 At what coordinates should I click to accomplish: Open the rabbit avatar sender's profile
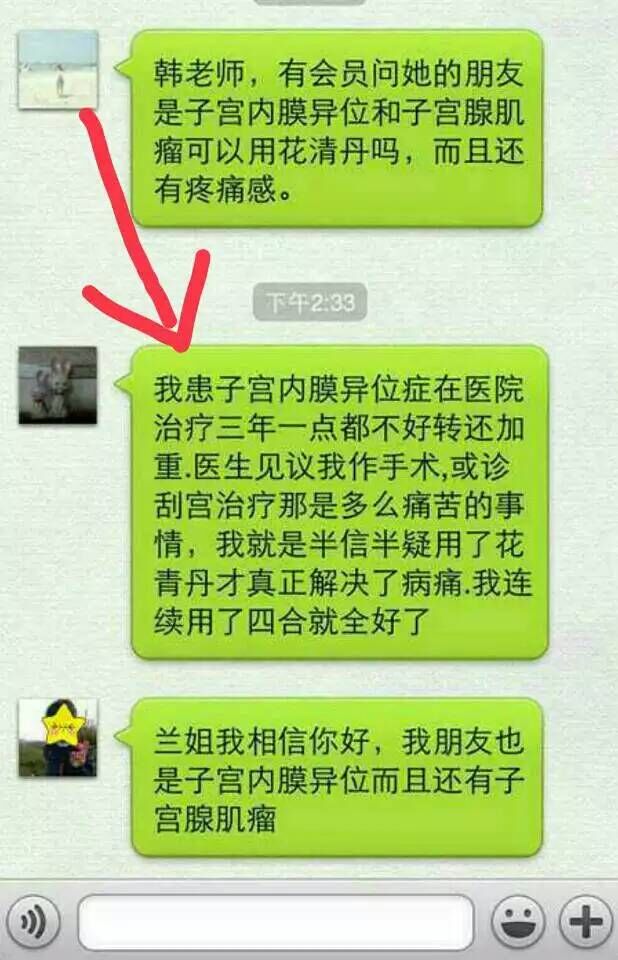point(58,385)
